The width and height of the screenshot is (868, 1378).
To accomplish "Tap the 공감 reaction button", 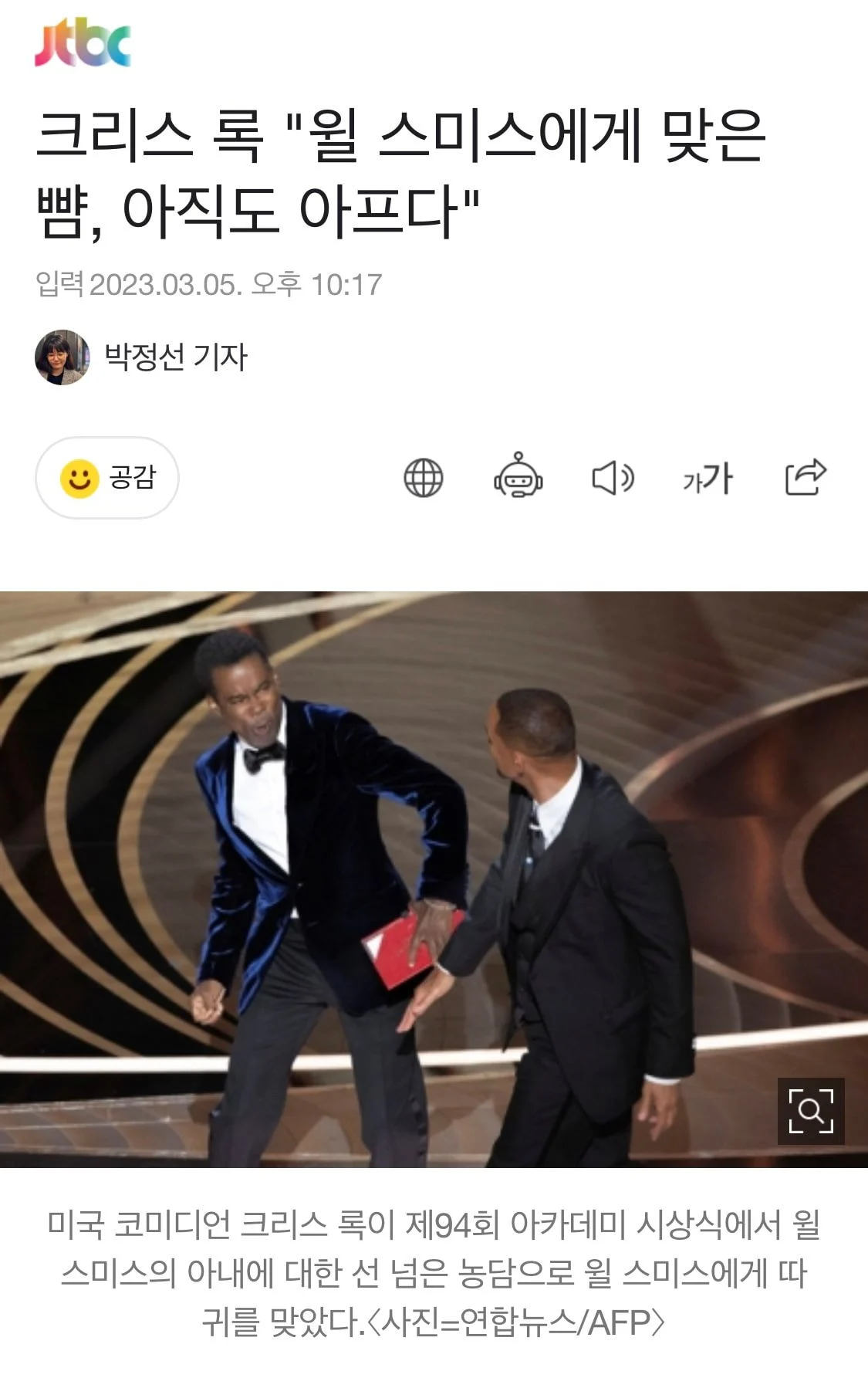I will tap(107, 478).
